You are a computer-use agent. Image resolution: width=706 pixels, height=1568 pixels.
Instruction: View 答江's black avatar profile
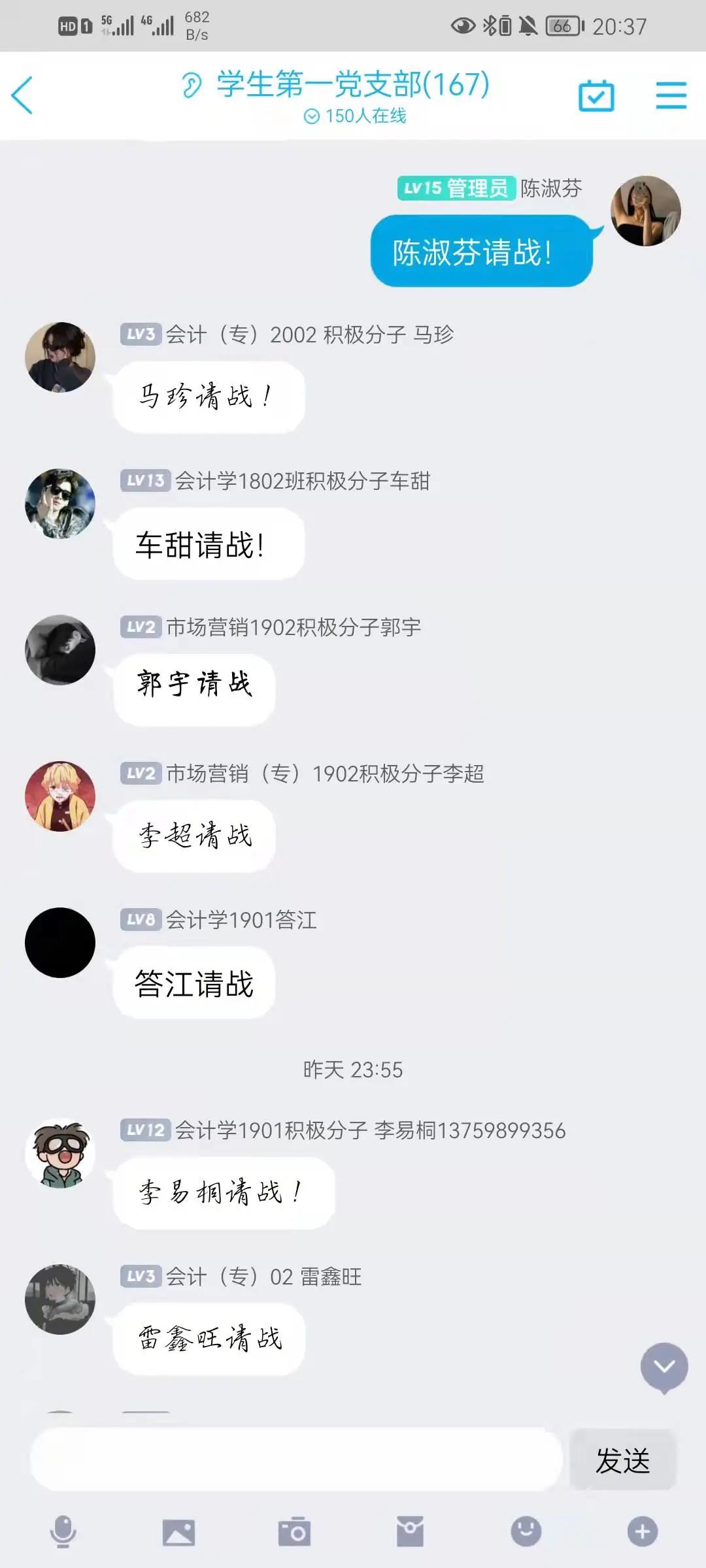point(60,943)
